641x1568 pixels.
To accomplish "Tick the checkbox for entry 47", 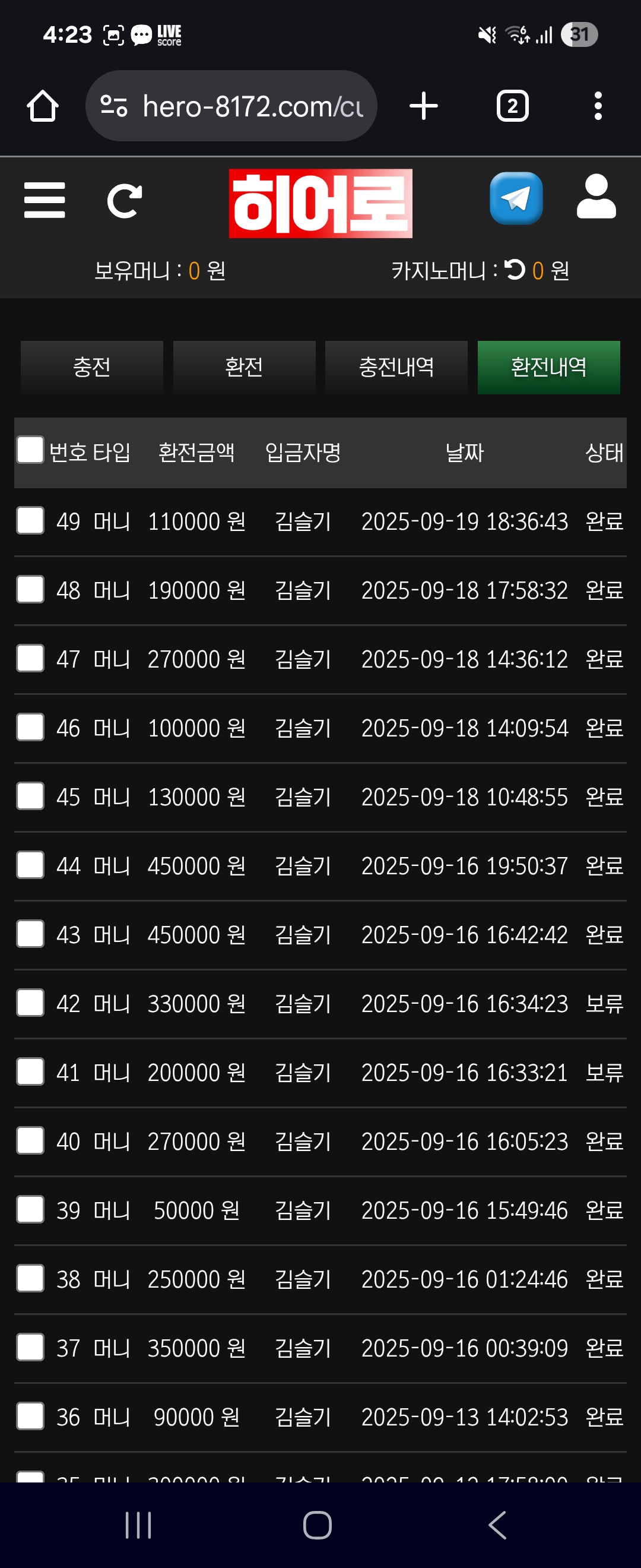I will click(30, 658).
